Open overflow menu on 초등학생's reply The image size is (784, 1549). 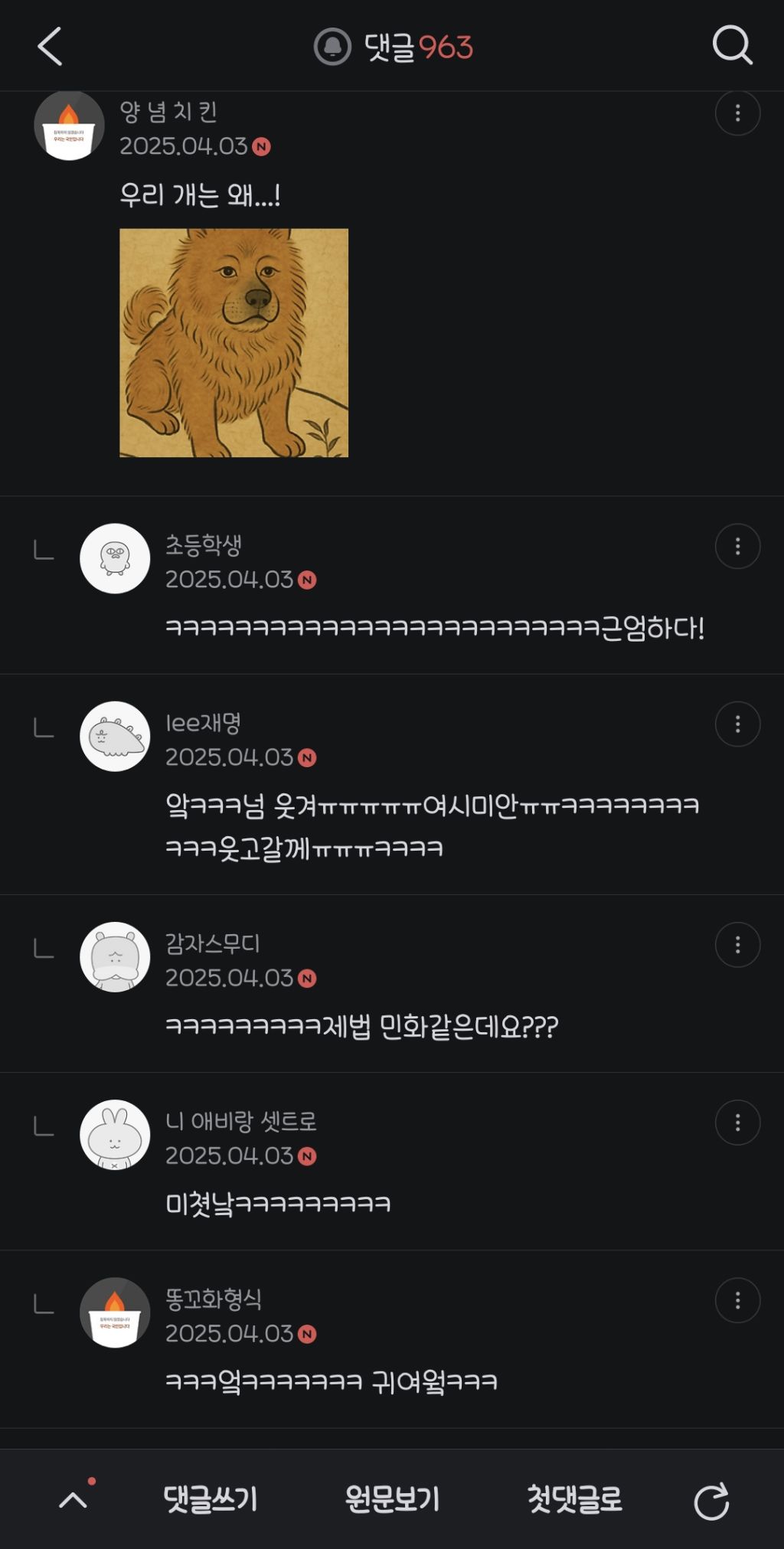click(x=737, y=546)
